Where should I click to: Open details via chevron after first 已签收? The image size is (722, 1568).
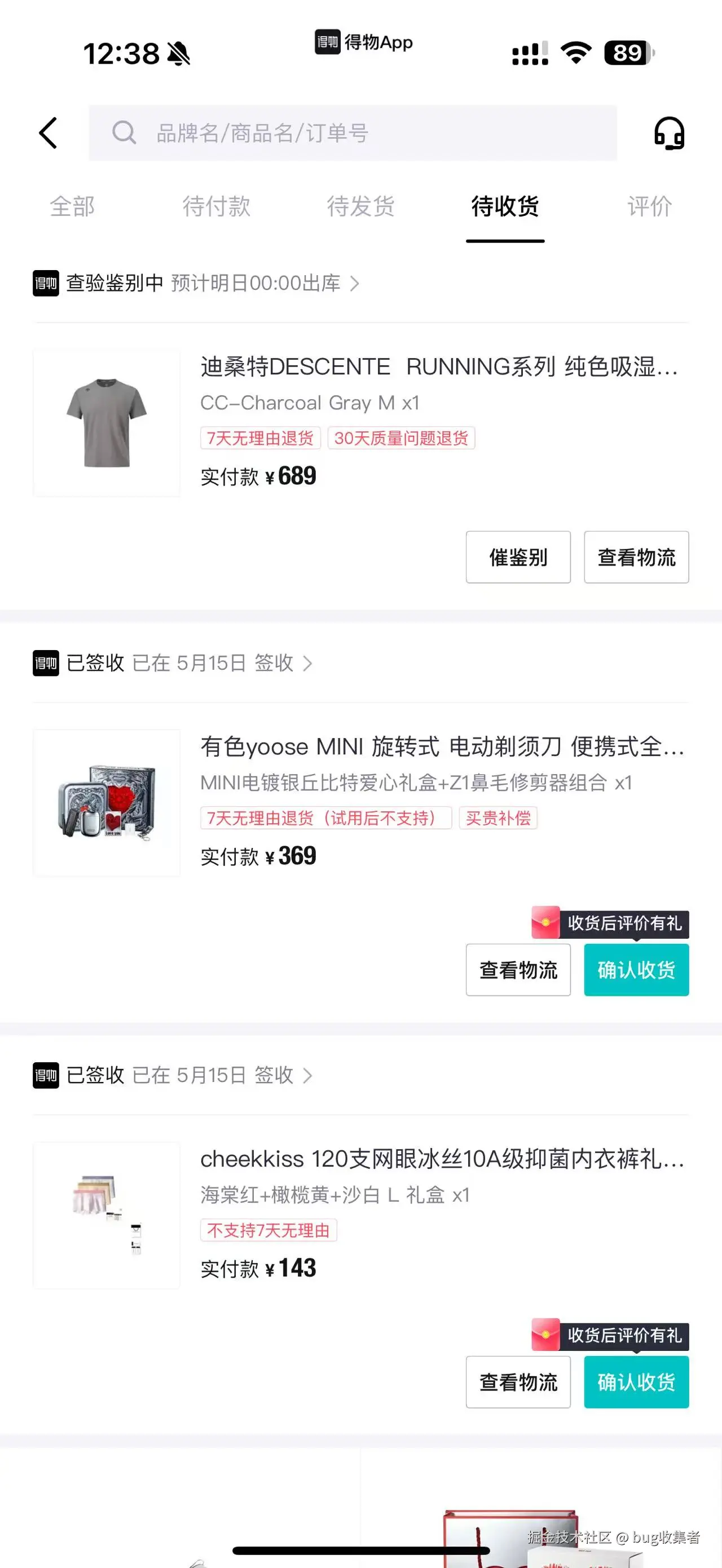point(308,664)
